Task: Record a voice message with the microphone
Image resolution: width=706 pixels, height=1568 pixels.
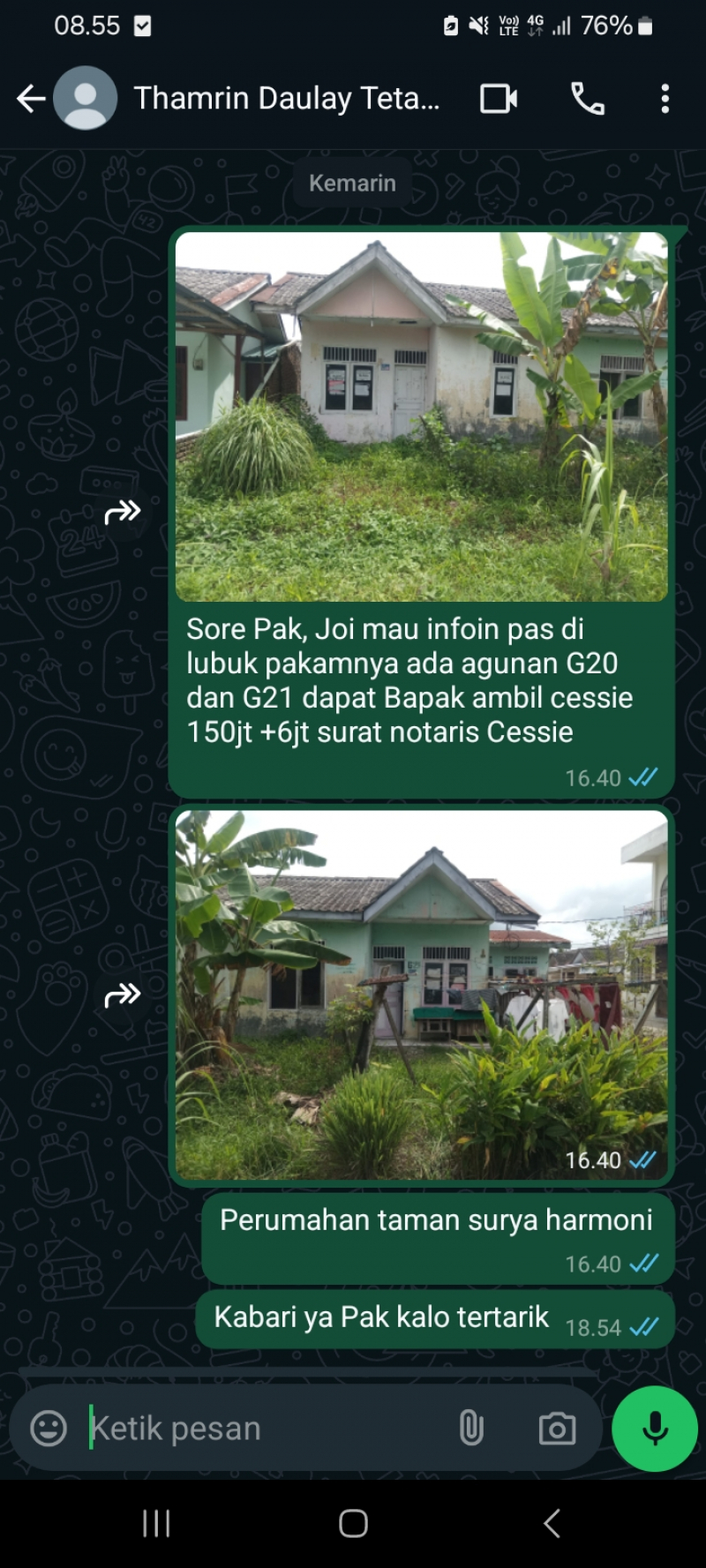Action: click(x=655, y=1428)
